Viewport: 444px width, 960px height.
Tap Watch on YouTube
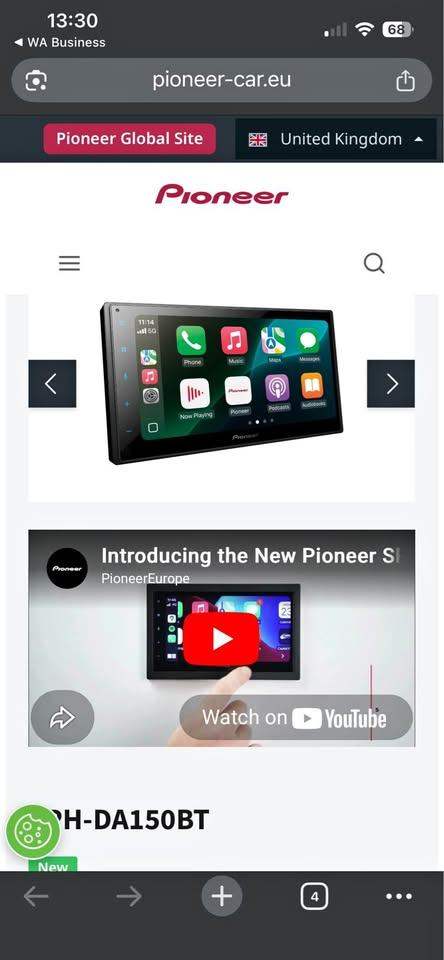296,718
